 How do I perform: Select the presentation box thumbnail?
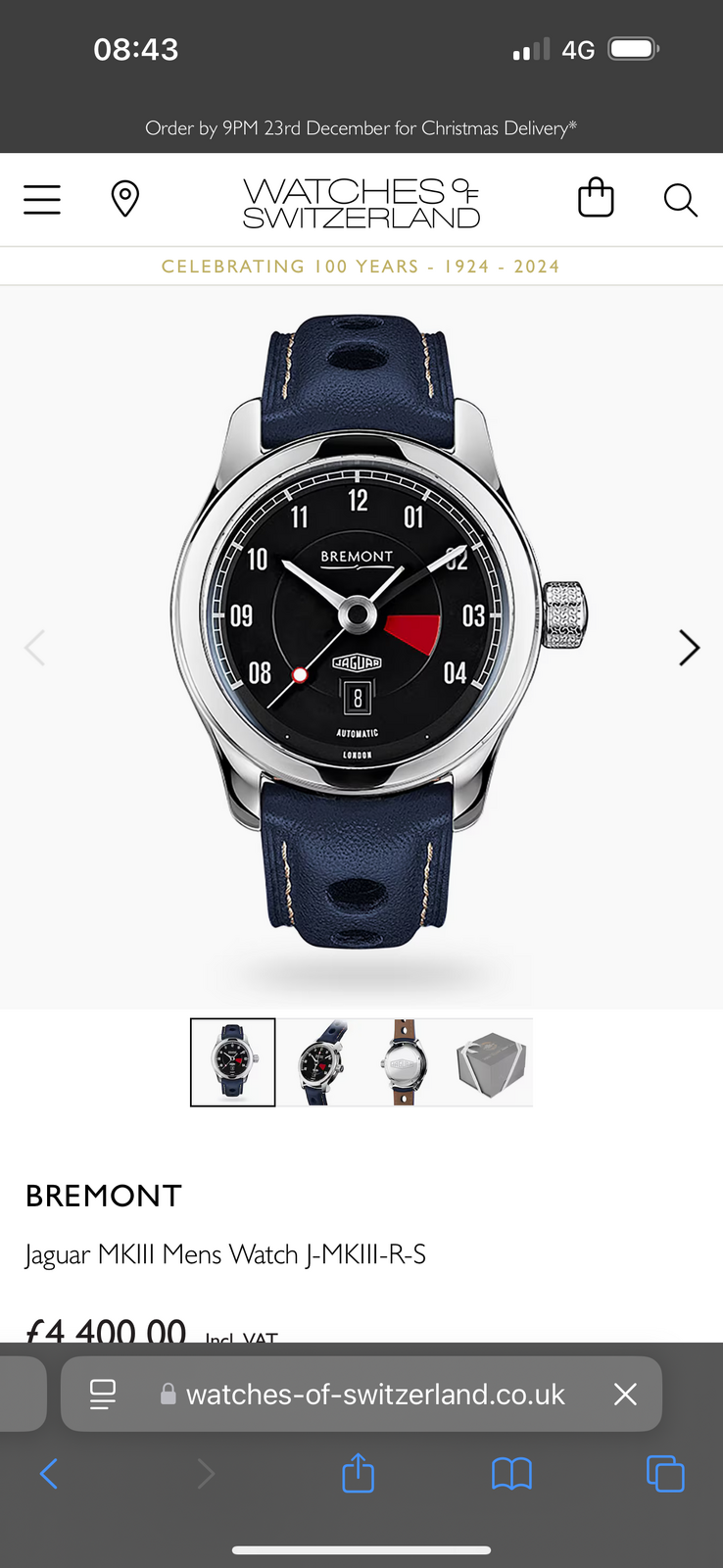pos(491,1062)
